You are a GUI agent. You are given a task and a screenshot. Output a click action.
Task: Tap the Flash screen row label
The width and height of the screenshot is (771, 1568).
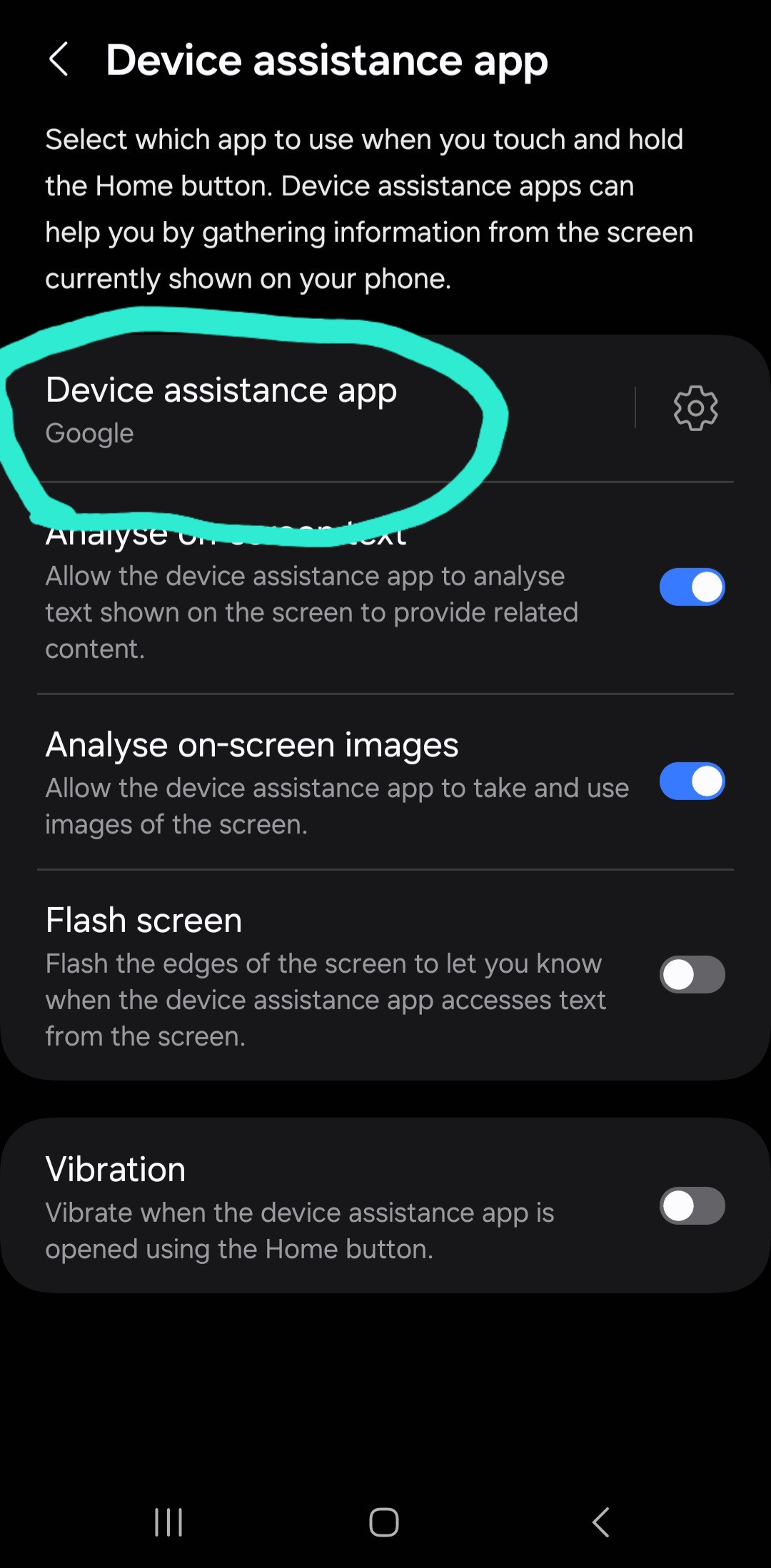[143, 920]
